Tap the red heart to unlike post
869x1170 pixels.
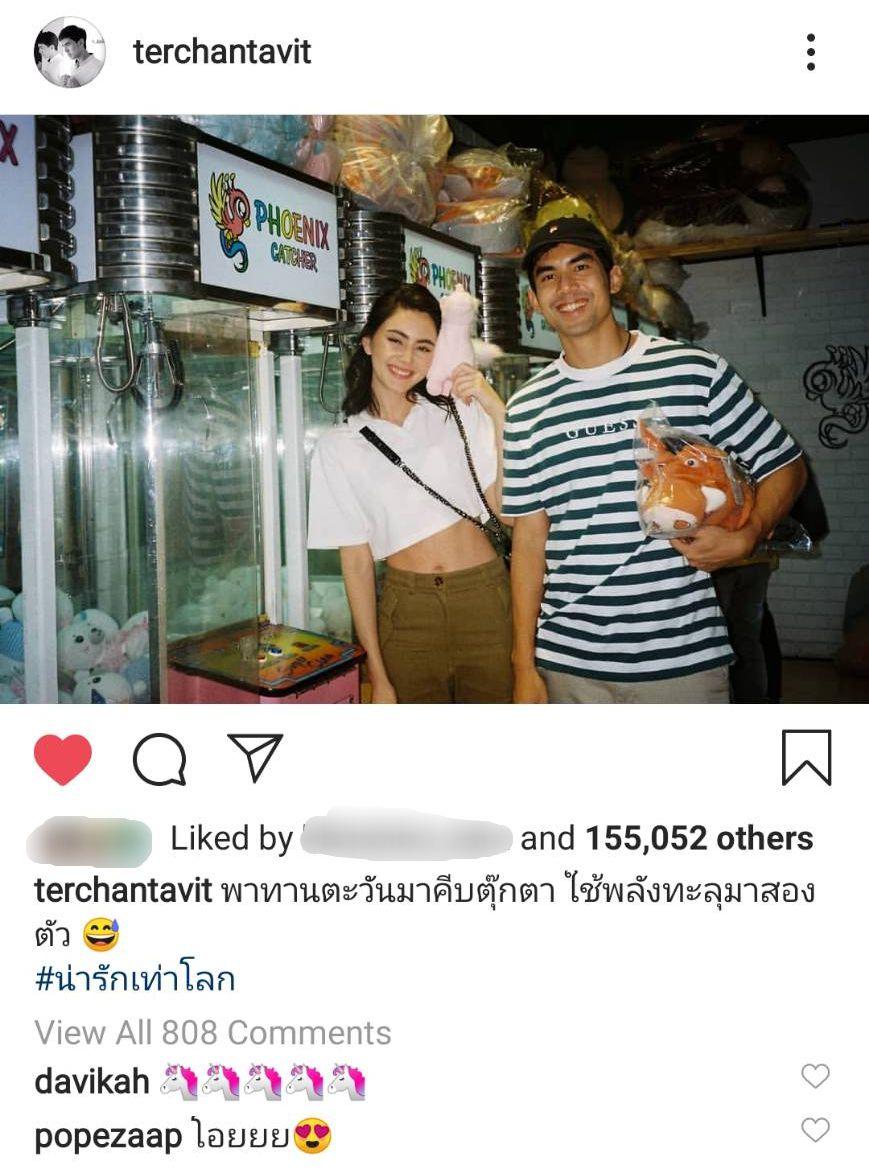pyautogui.click(x=62, y=759)
